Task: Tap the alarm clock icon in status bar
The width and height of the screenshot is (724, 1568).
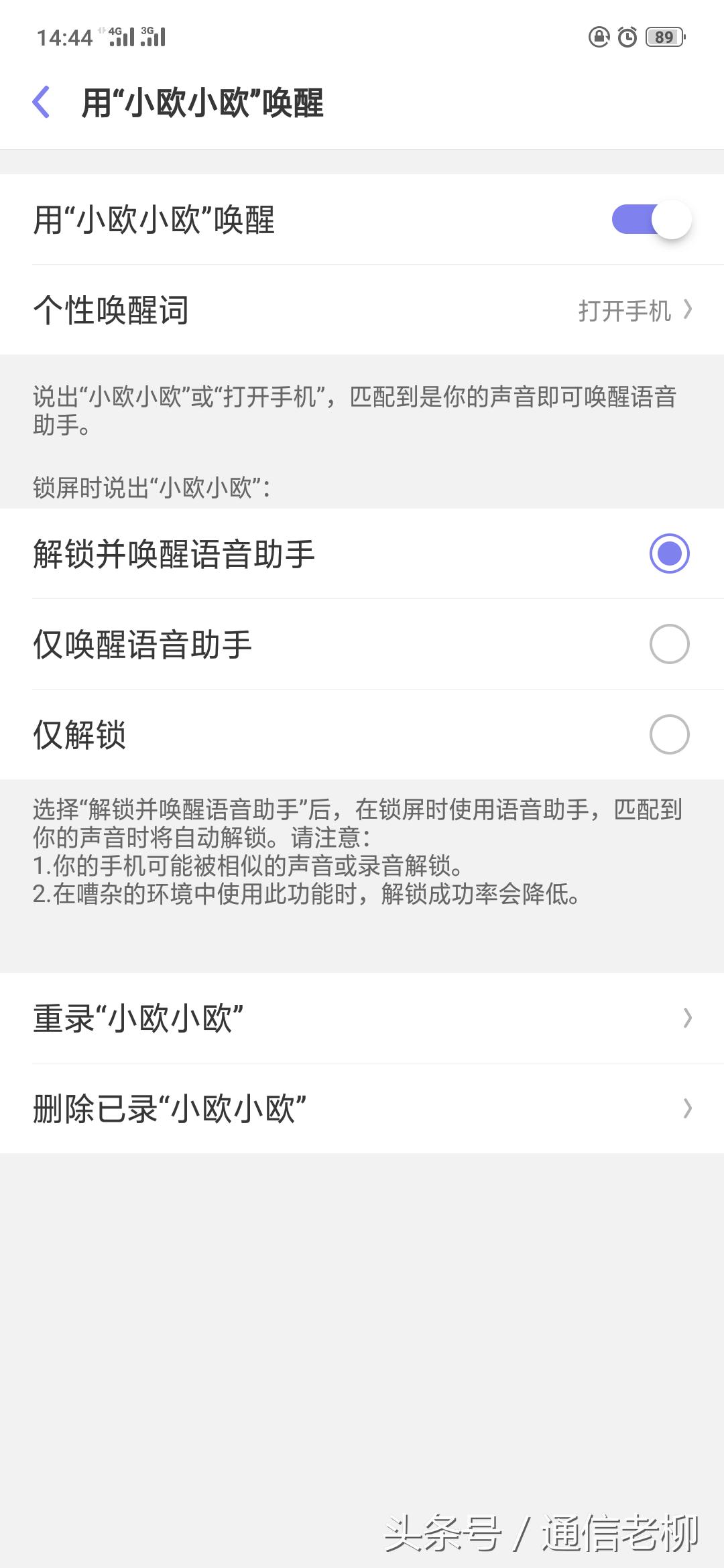Action: 625,38
